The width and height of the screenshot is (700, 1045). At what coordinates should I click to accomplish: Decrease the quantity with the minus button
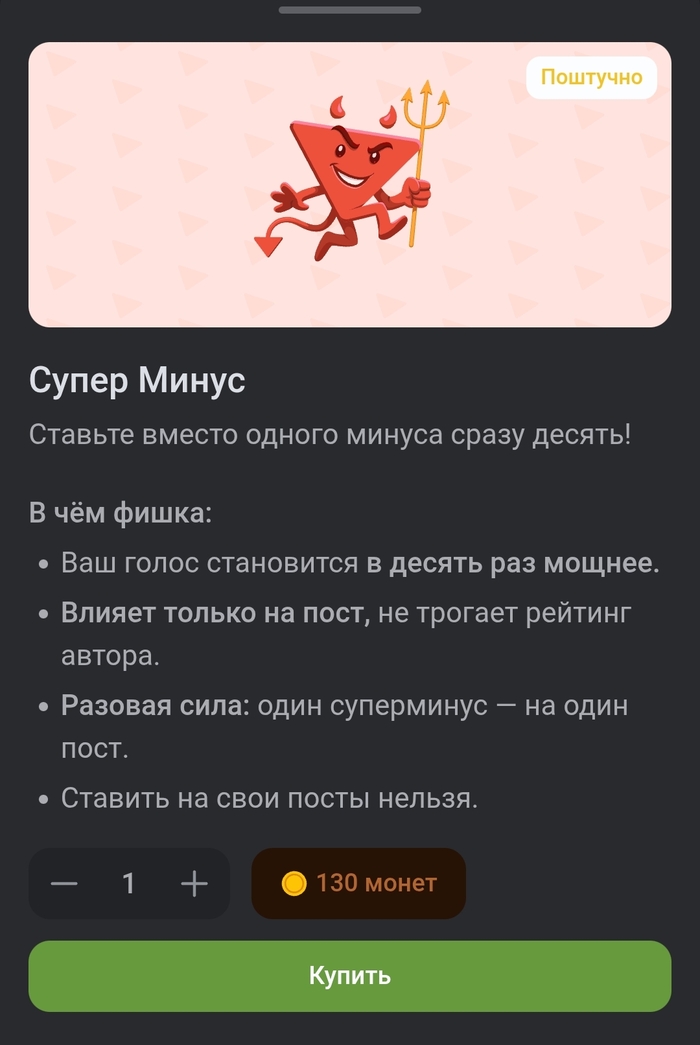[x=64, y=884]
